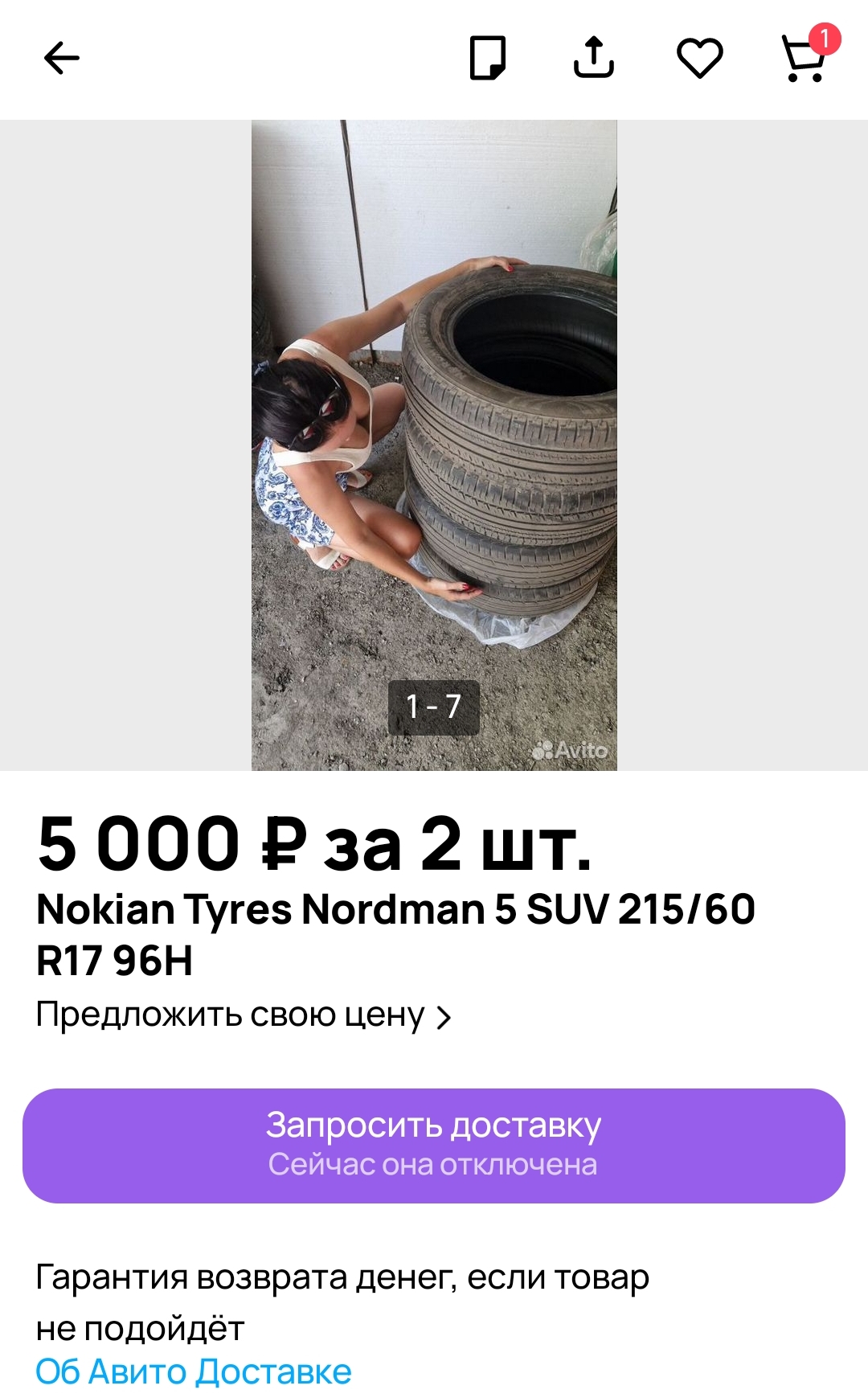The width and height of the screenshot is (868, 1398).
Task: Tap the "Запросить доставку" button
Action: click(x=434, y=1145)
